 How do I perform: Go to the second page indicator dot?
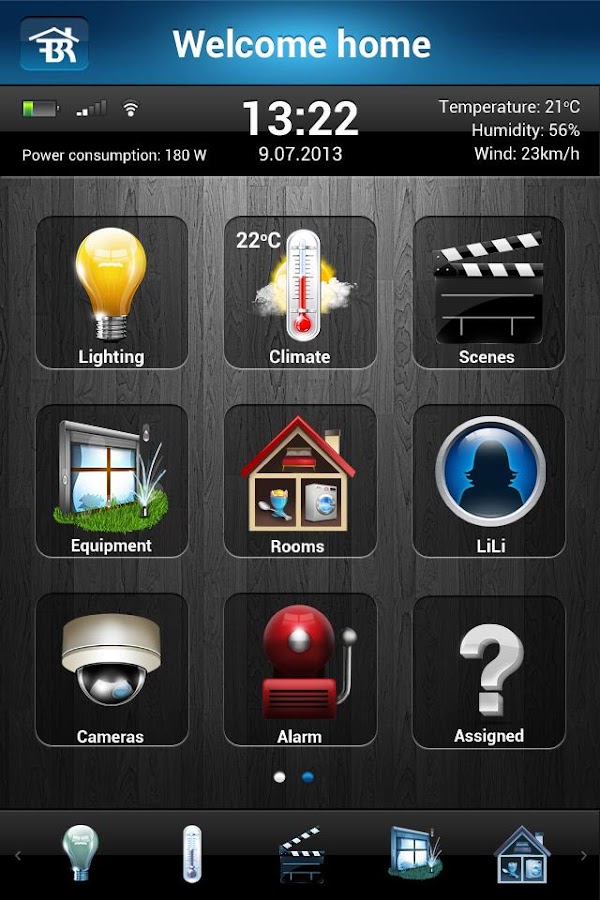point(308,776)
